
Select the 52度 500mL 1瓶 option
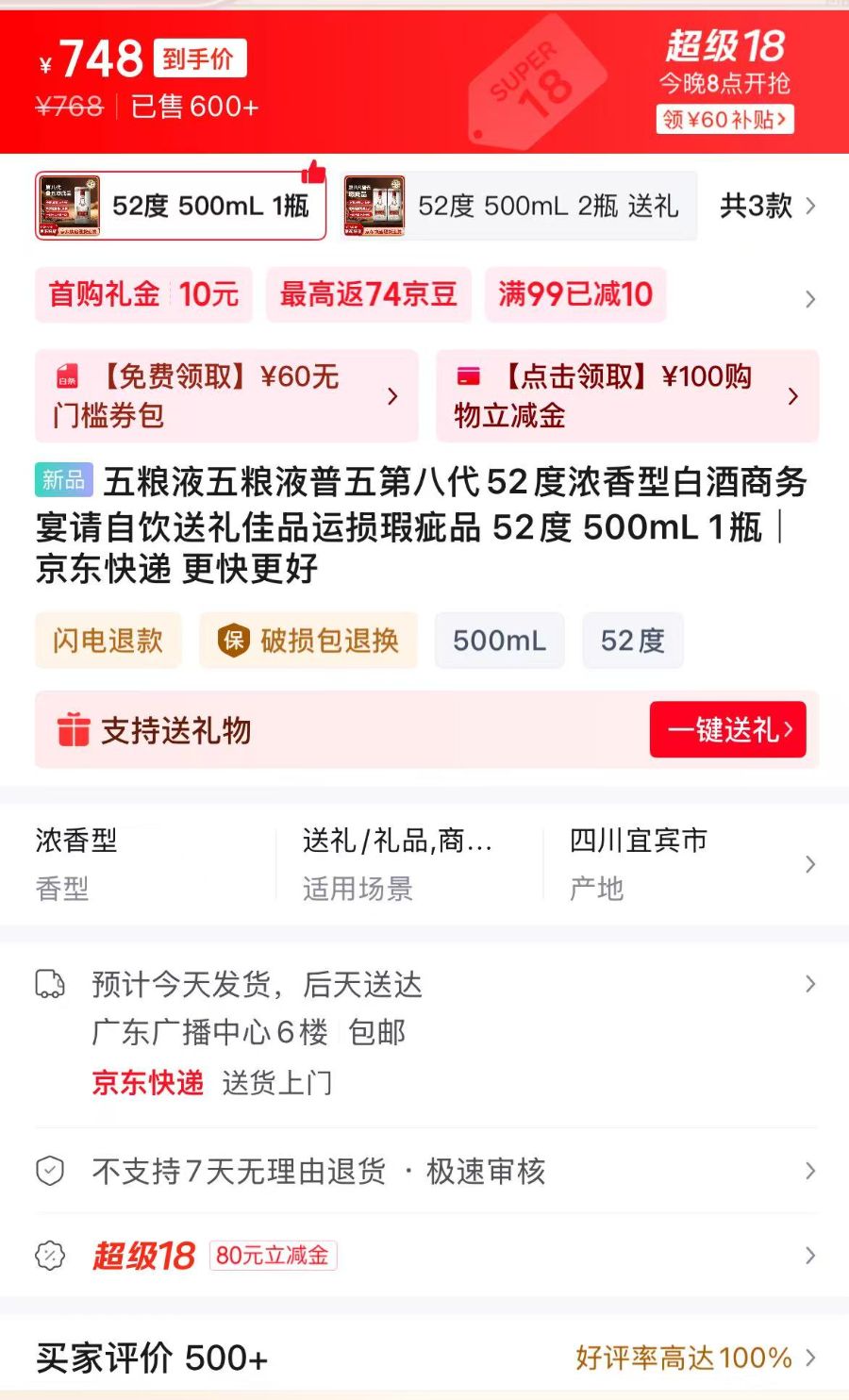(181, 206)
